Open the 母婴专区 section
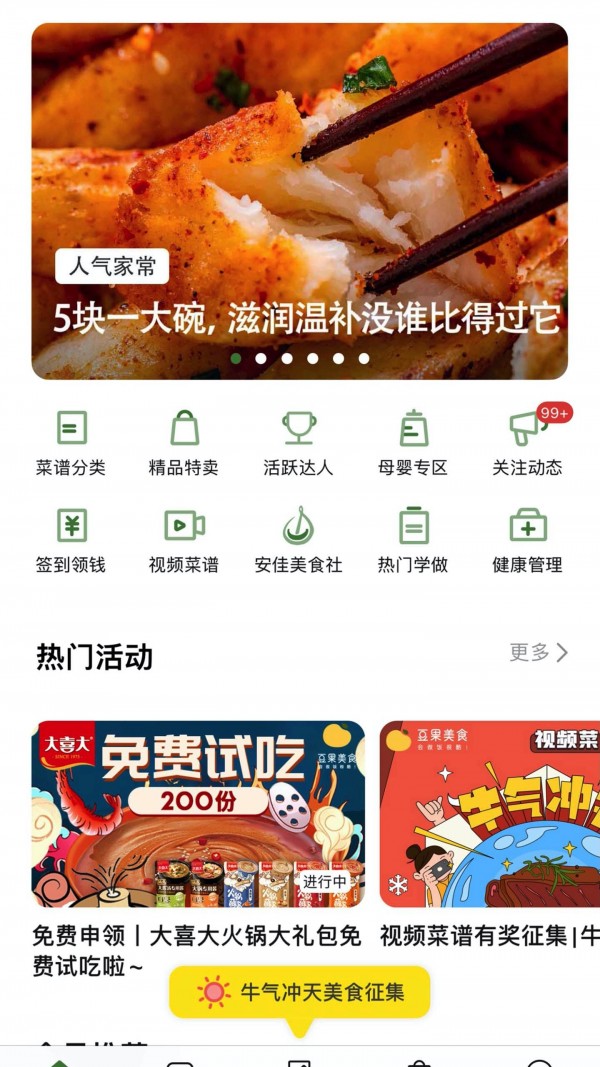 pyautogui.click(x=413, y=441)
